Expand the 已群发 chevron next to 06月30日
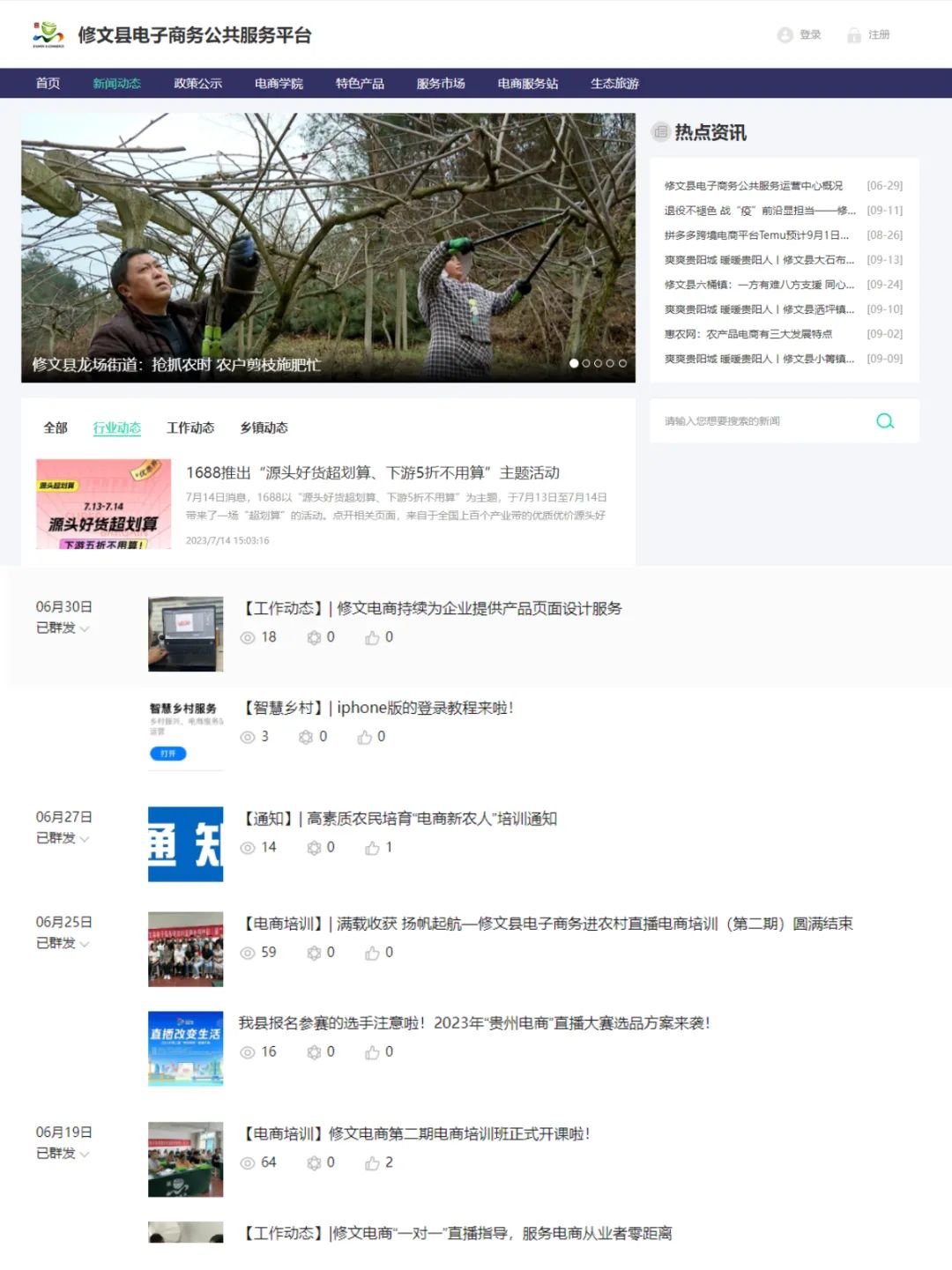 coord(85,629)
